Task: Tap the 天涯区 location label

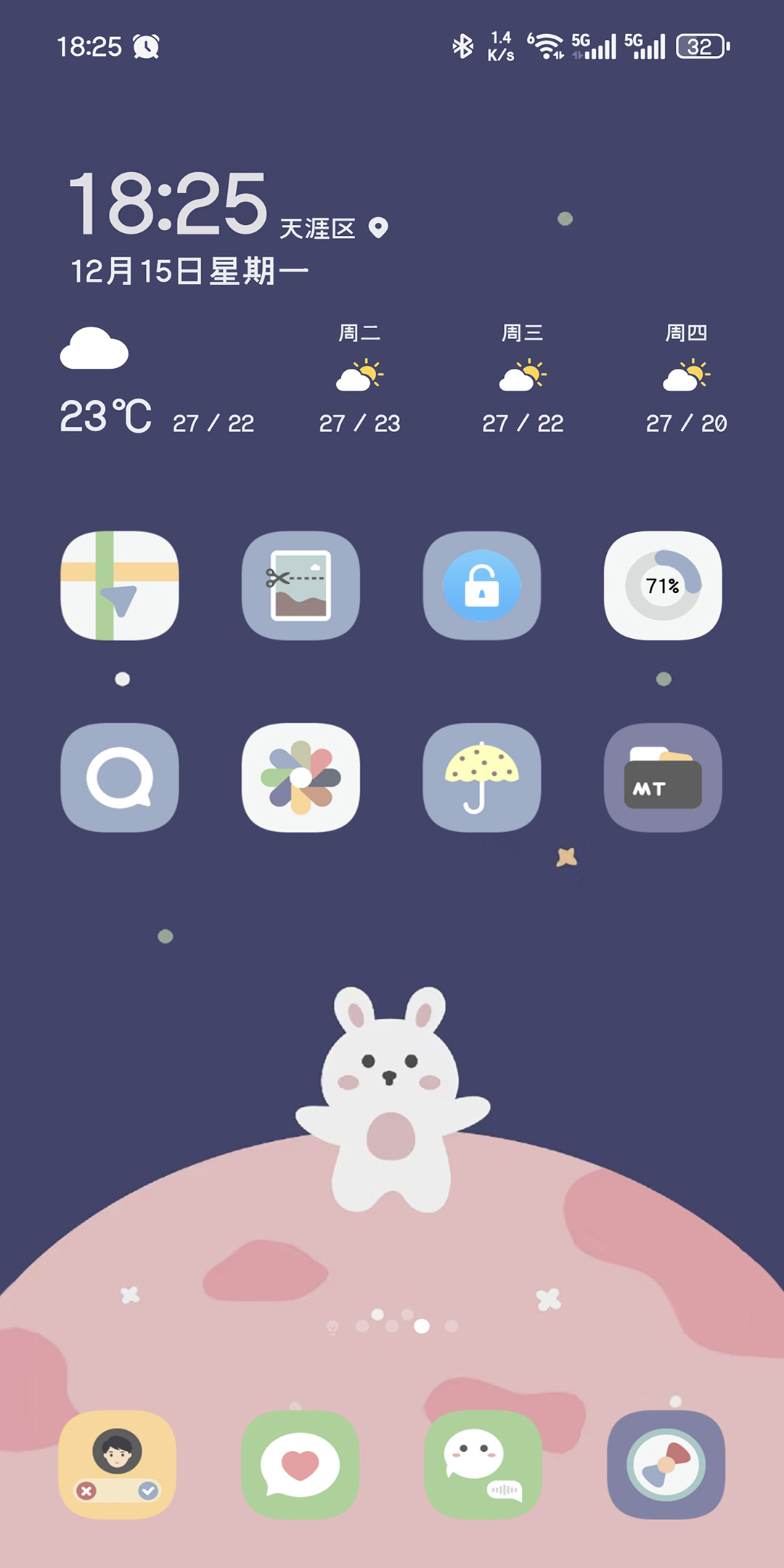Action: click(x=318, y=229)
